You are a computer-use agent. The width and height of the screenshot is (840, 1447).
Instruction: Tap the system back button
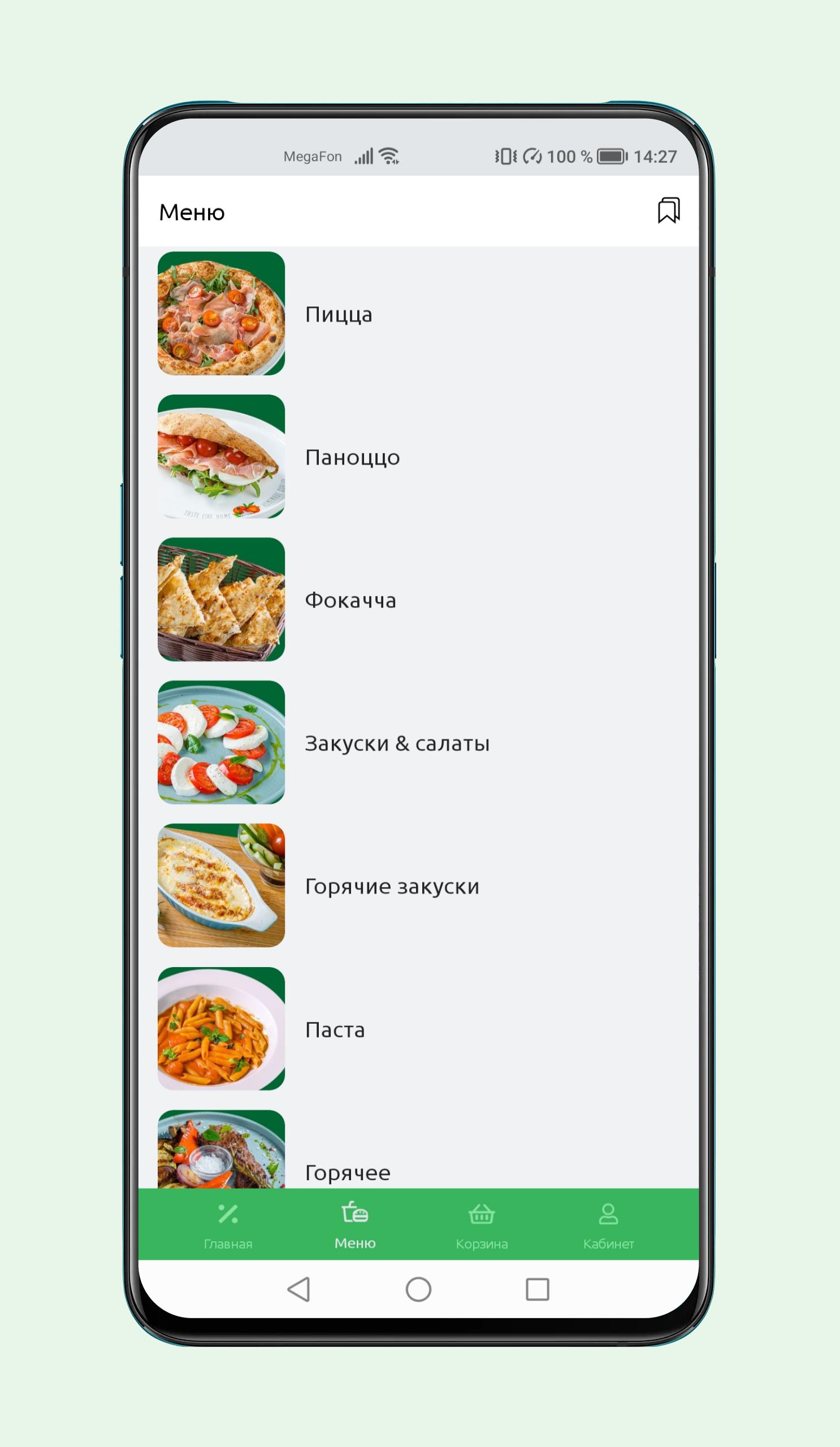coord(298,1290)
